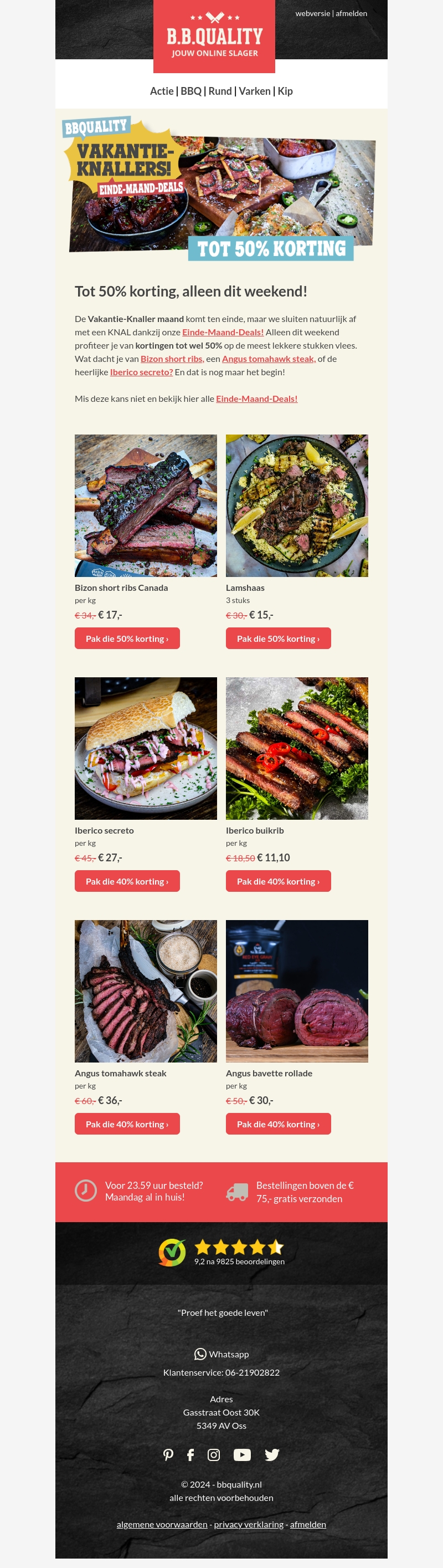
Task: Watch the YouTube channel
Action: [242, 1454]
